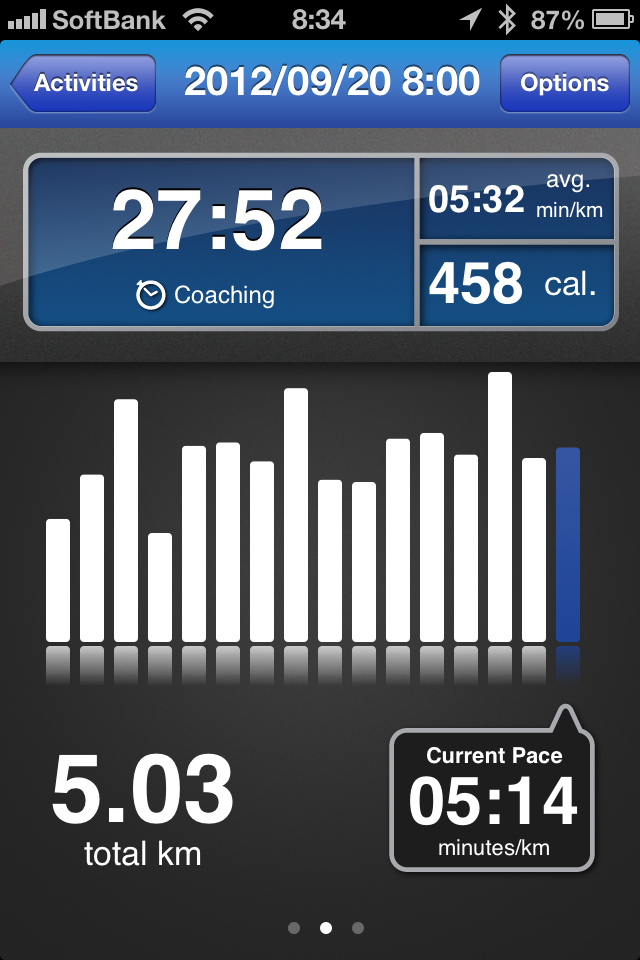Select the highlighted blue pace bar
Screen dimensions: 640x960
pyautogui.click(x=568, y=545)
